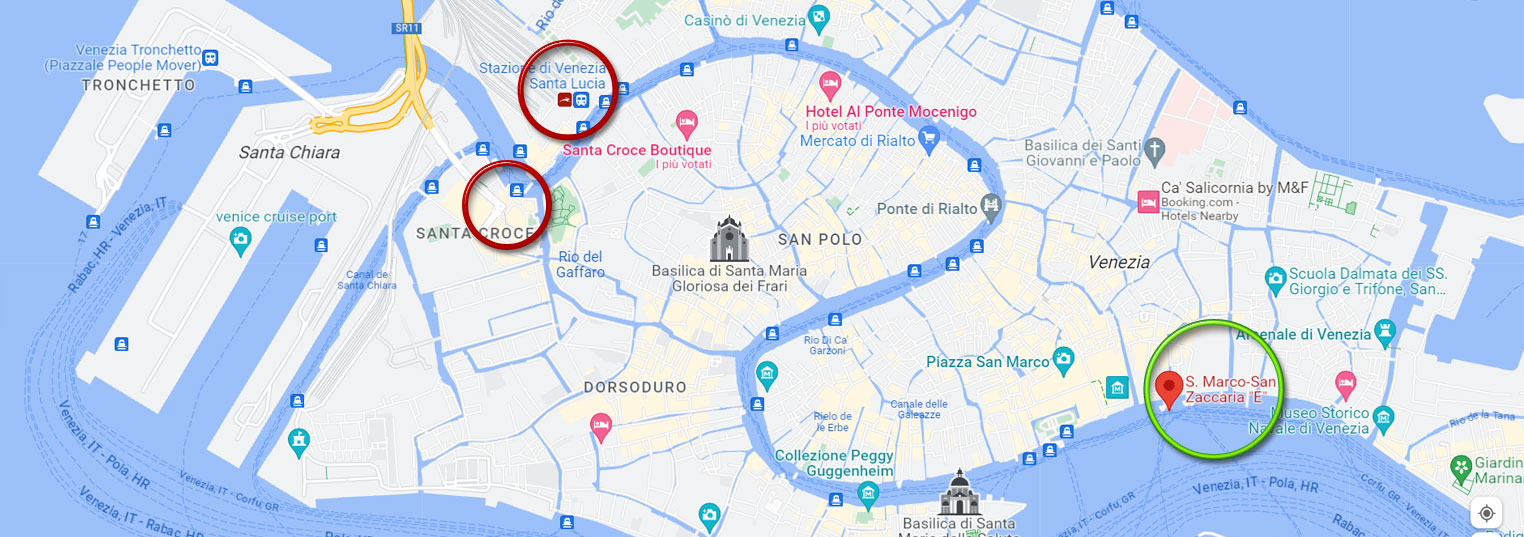
Task: Select Collezione Peggy Guggenheim museum marker
Action: coord(867,492)
